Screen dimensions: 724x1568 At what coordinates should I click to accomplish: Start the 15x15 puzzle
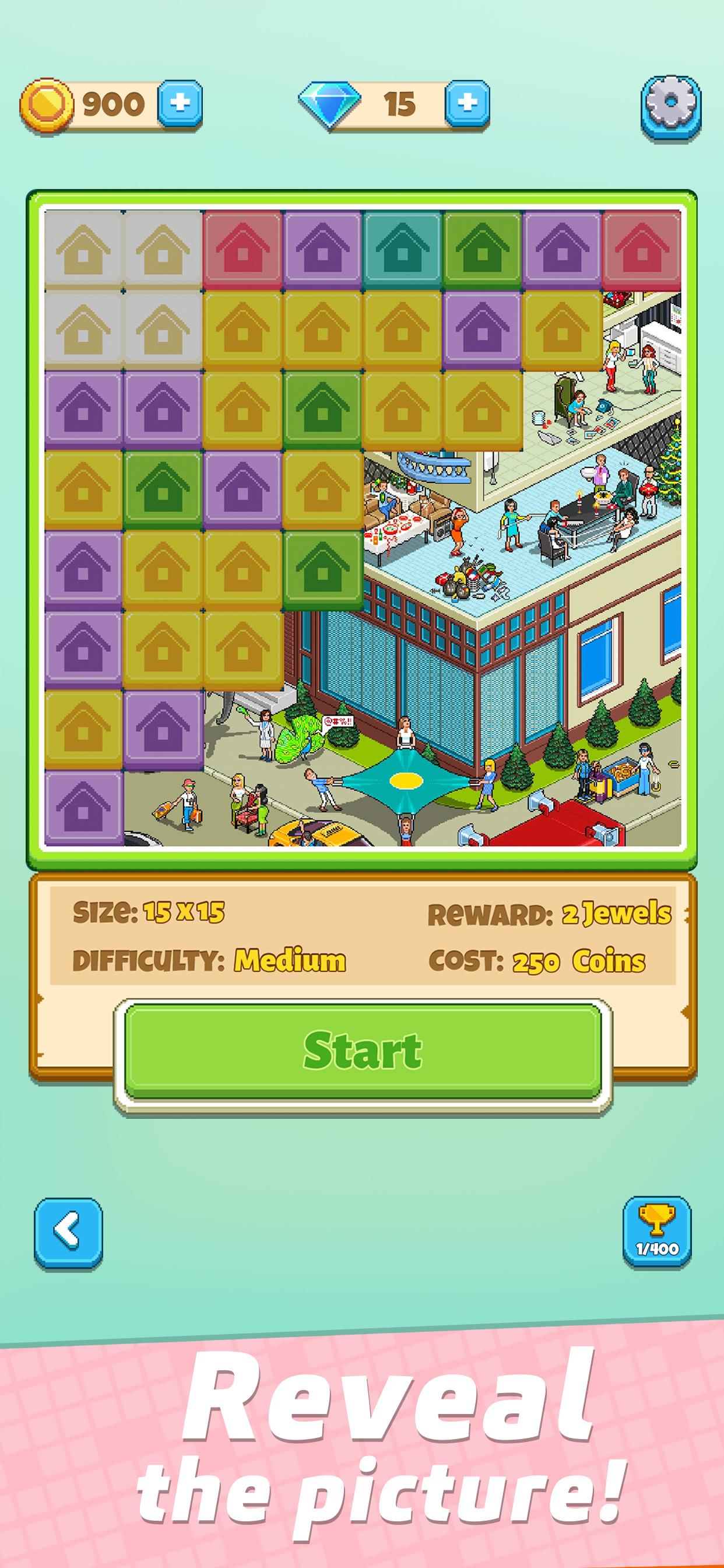363,1051
